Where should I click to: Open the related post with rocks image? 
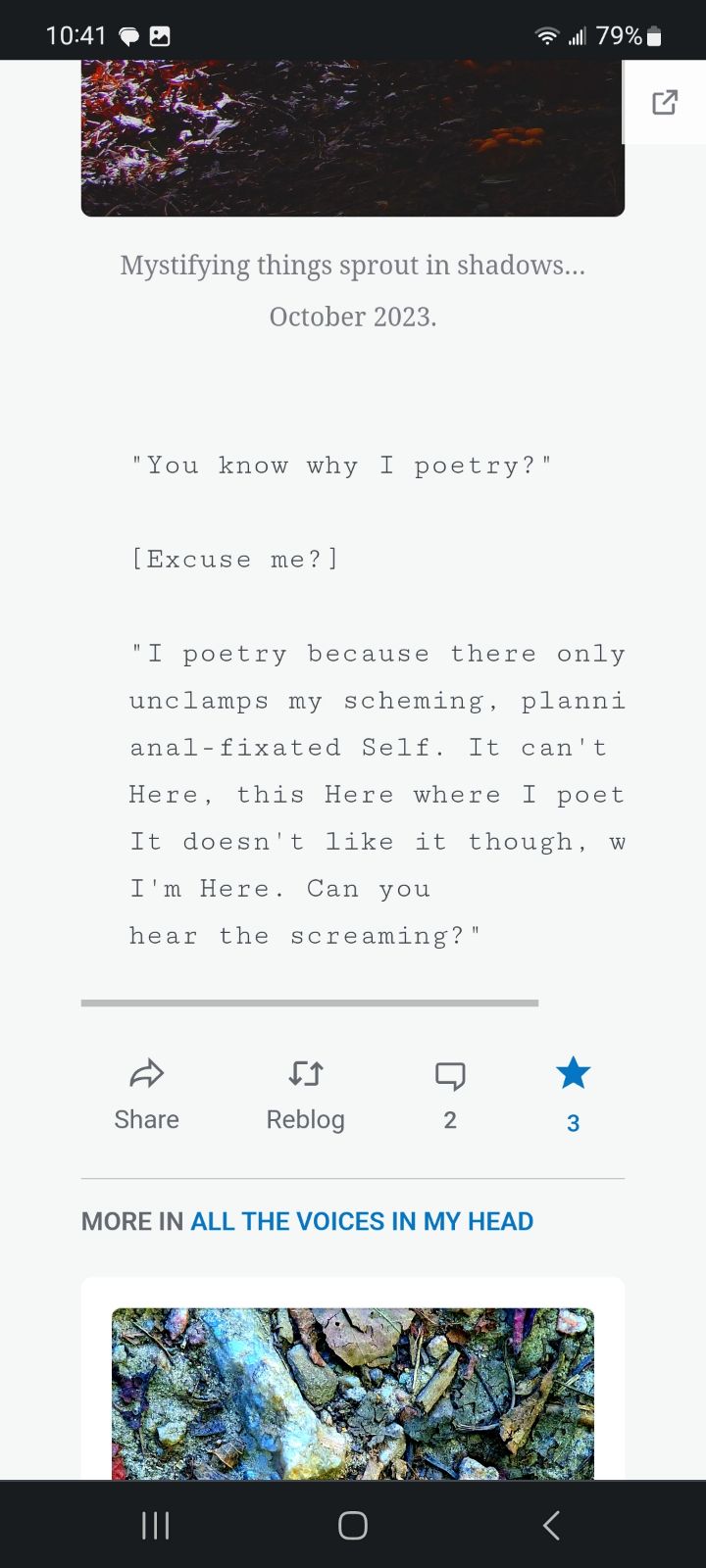(x=353, y=1392)
